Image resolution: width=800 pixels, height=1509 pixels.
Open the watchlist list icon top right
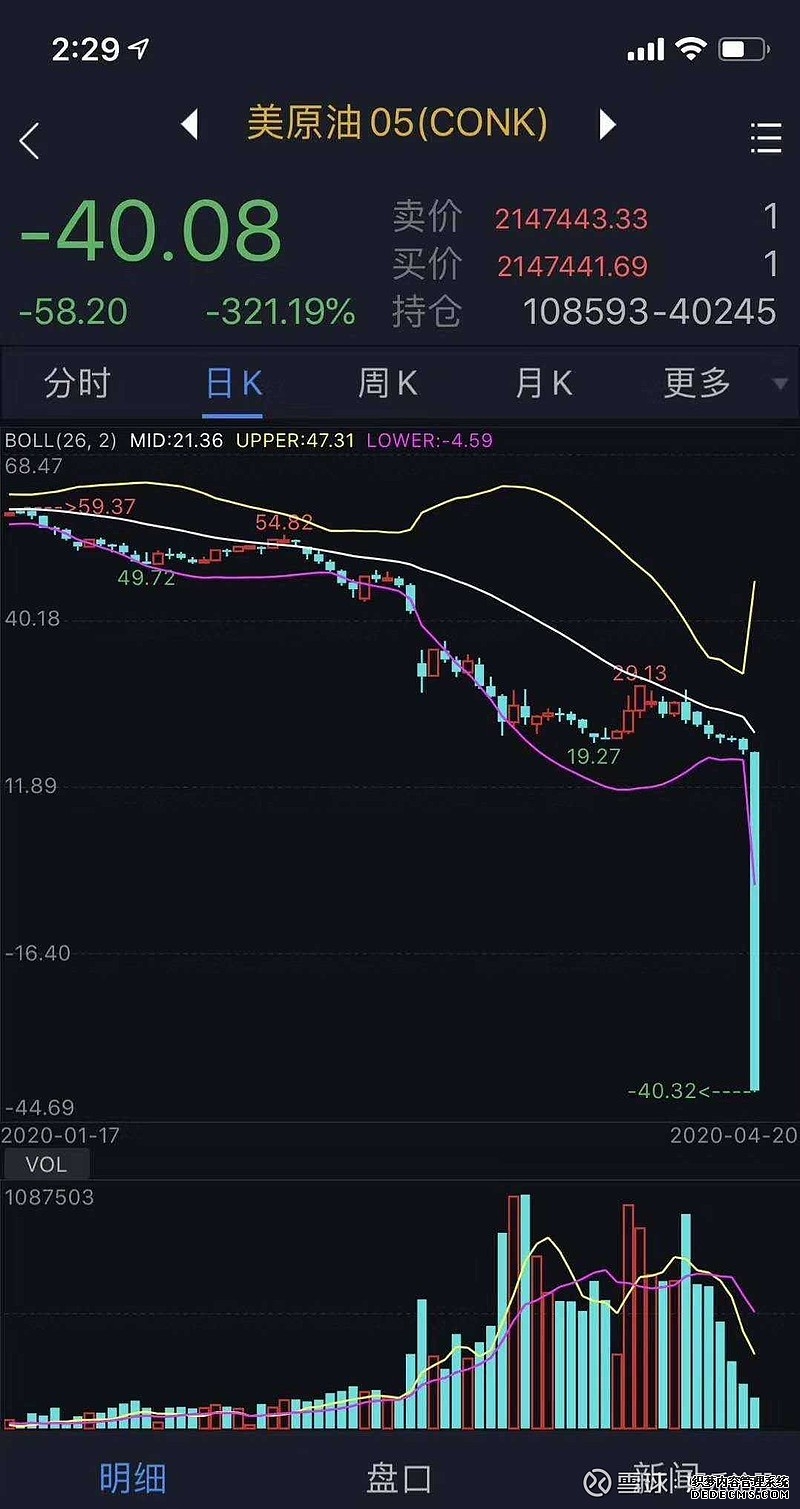tap(765, 137)
